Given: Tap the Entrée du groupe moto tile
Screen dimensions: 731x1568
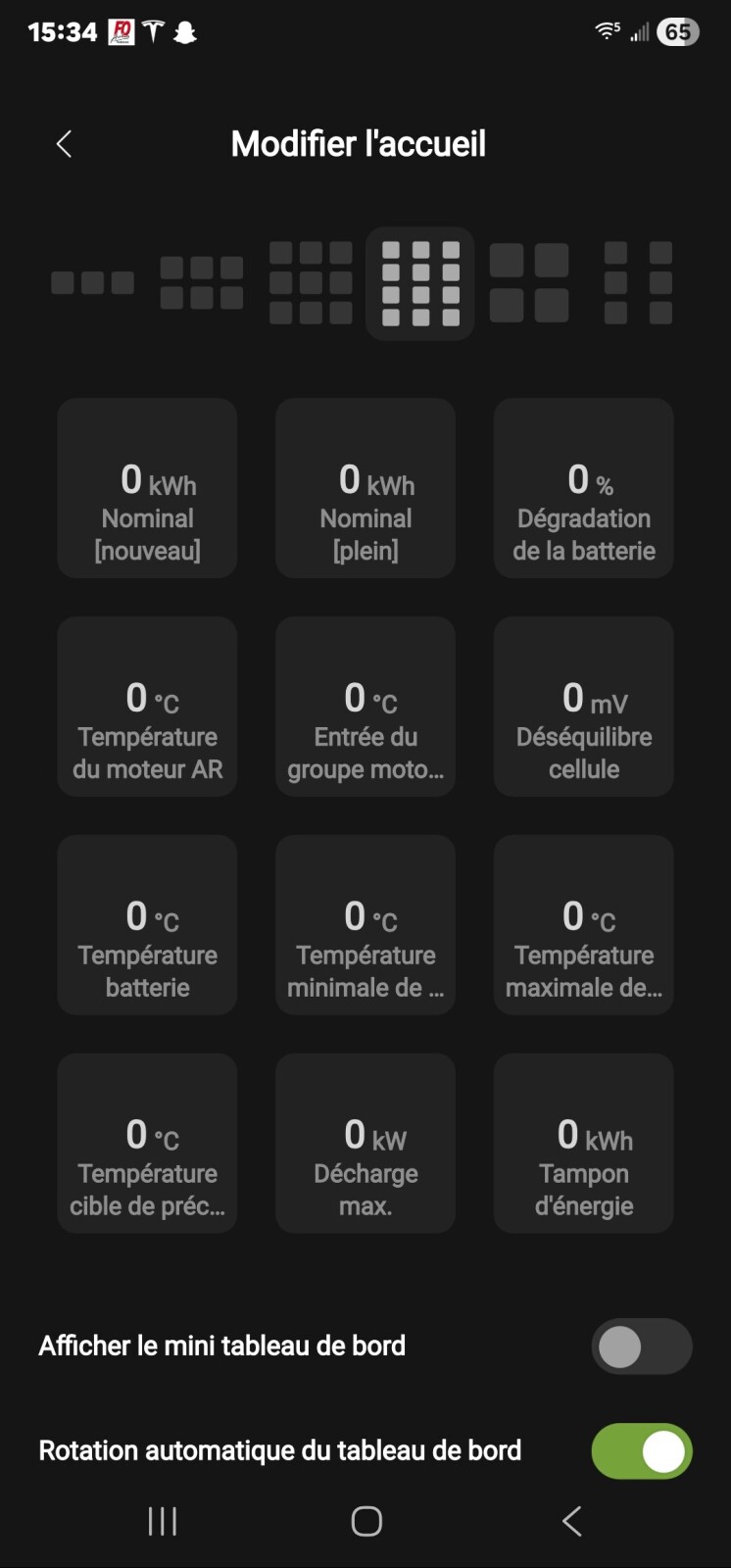Looking at the screenshot, I should pos(365,707).
